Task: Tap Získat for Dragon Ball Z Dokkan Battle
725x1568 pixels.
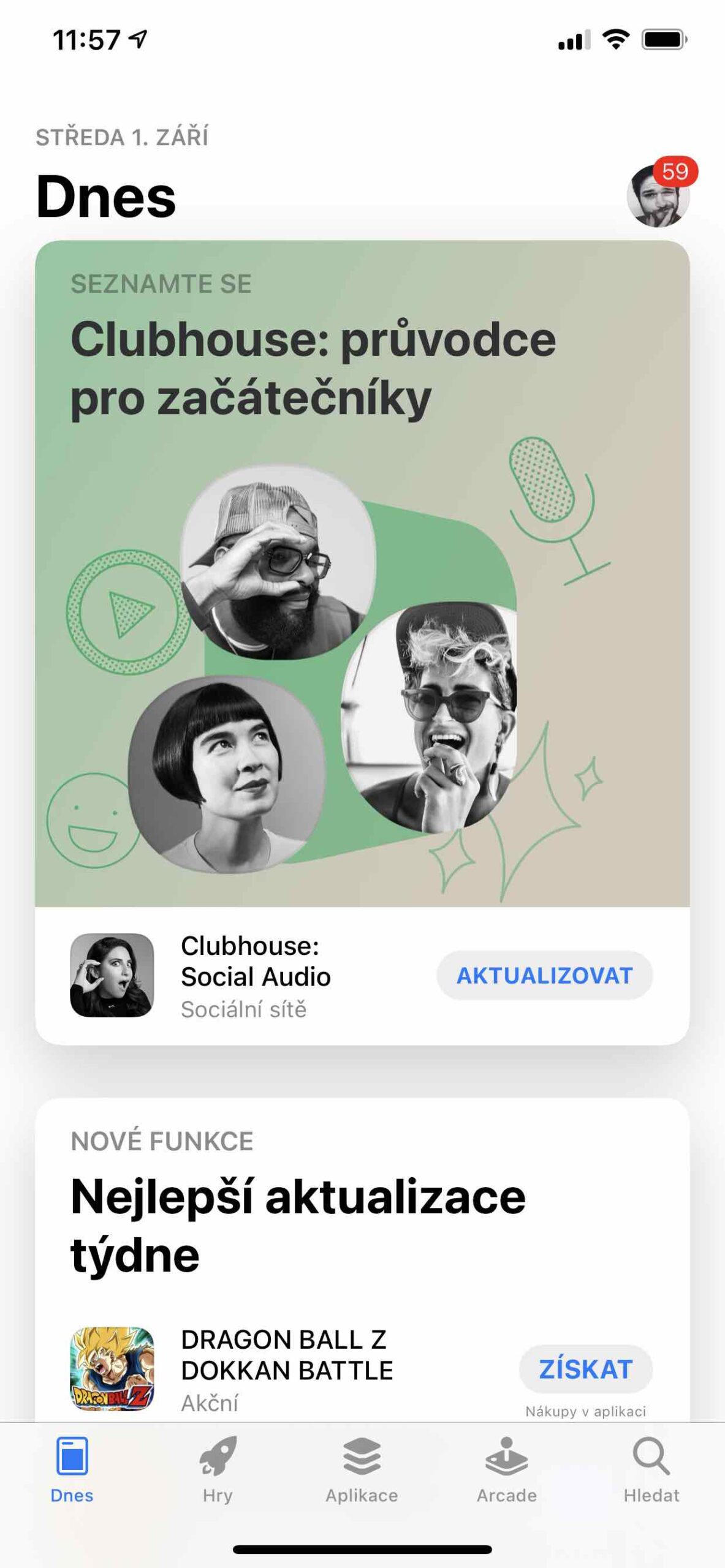Action: coord(585,1369)
